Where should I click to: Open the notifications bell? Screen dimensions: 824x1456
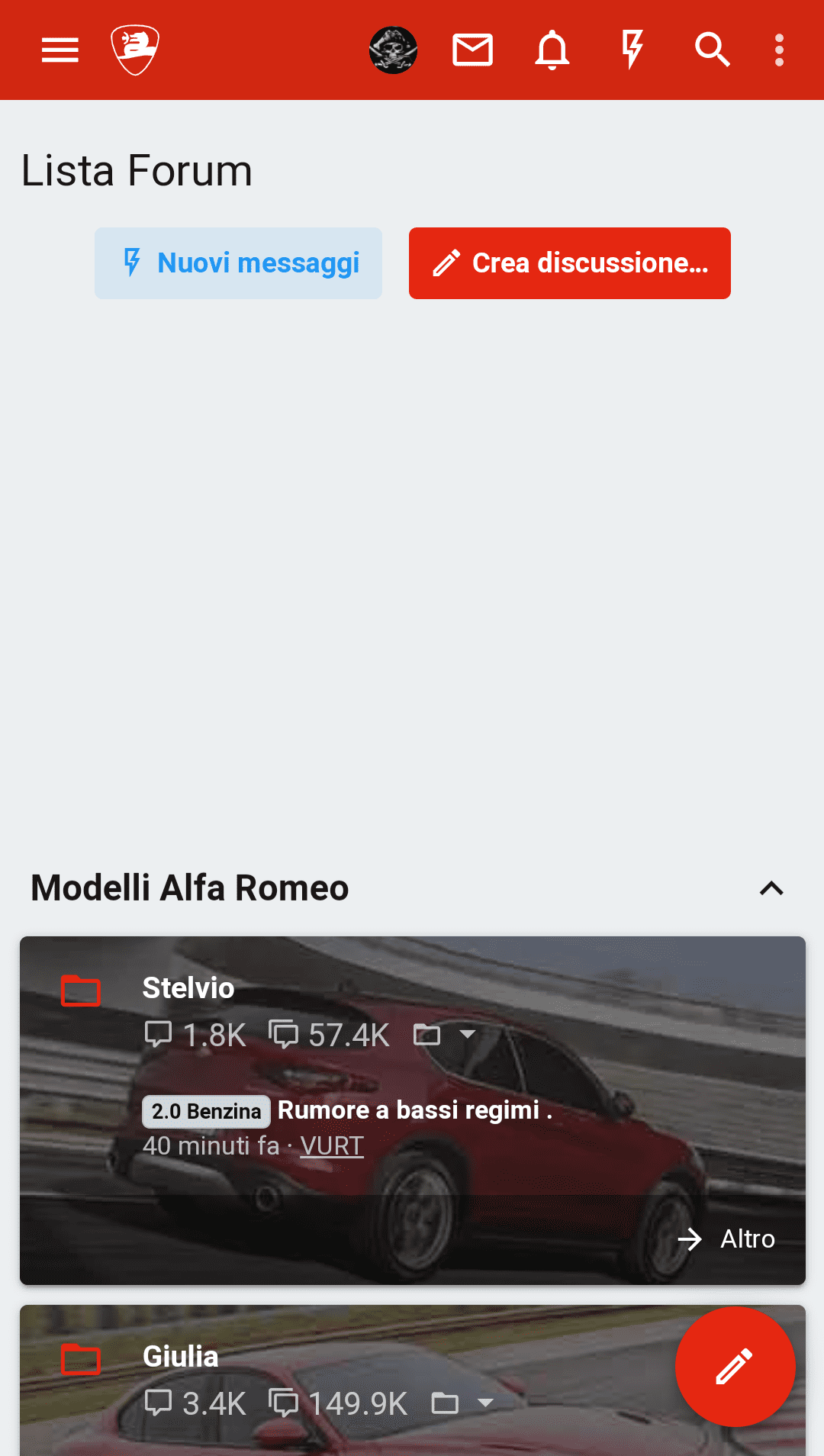[552, 50]
